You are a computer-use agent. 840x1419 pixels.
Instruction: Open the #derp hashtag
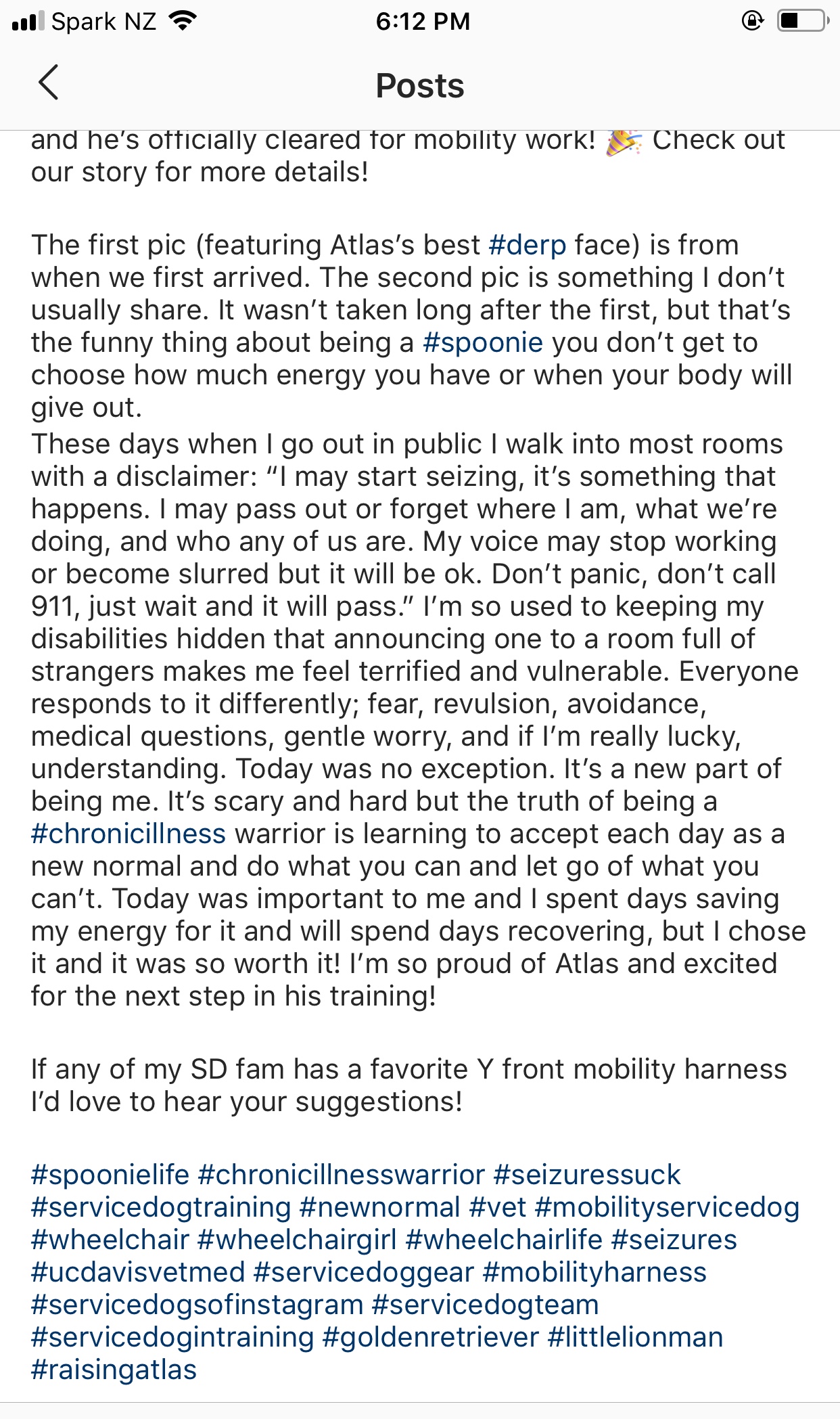(x=528, y=245)
